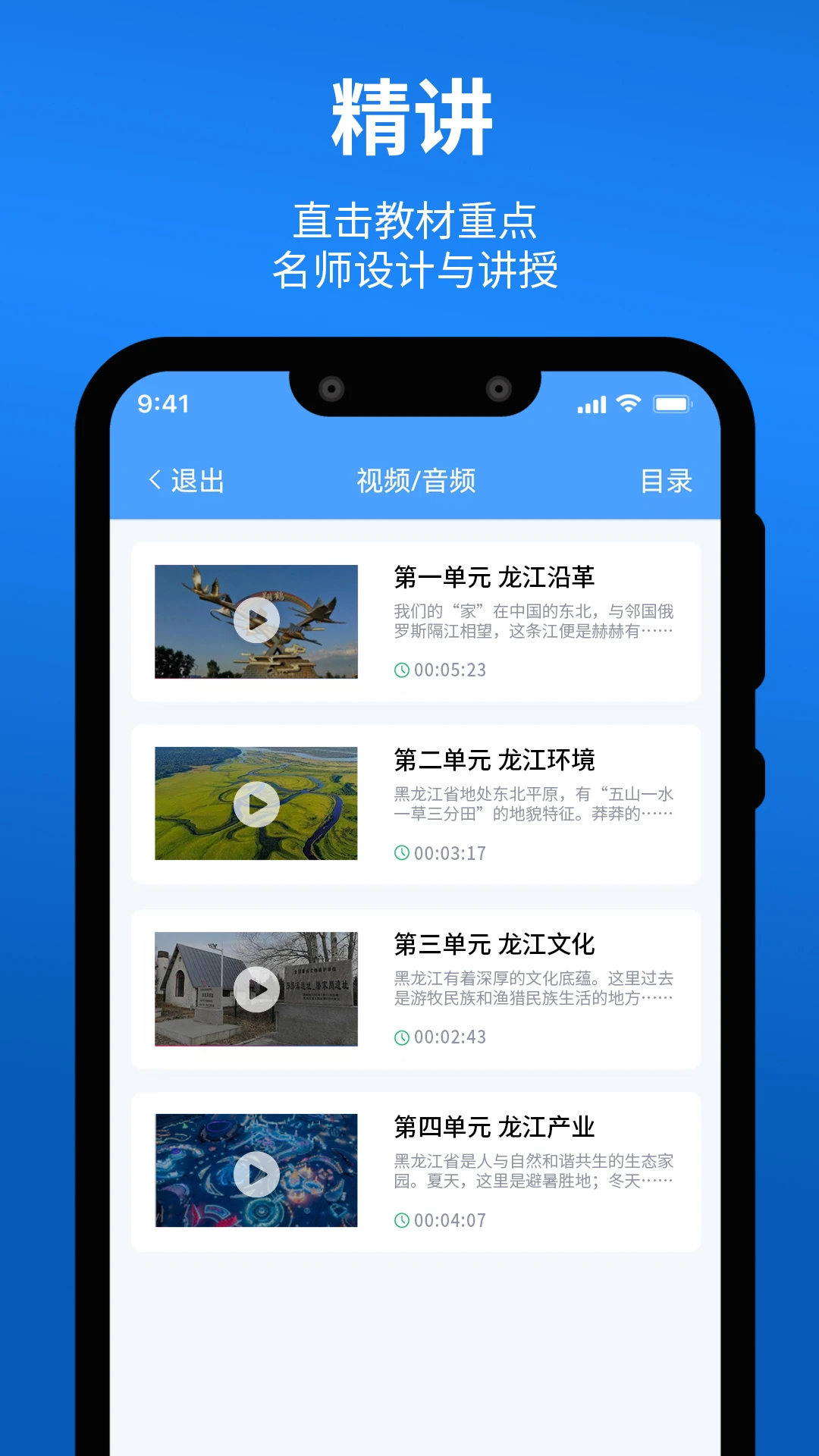The width and height of the screenshot is (819, 1456).
Task: Expand 第二单元 龙江环境 unit details
Action: pos(497,758)
